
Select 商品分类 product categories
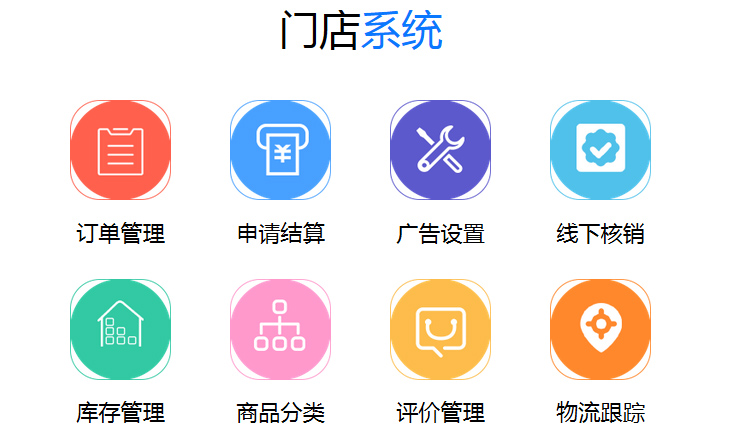[280, 329]
